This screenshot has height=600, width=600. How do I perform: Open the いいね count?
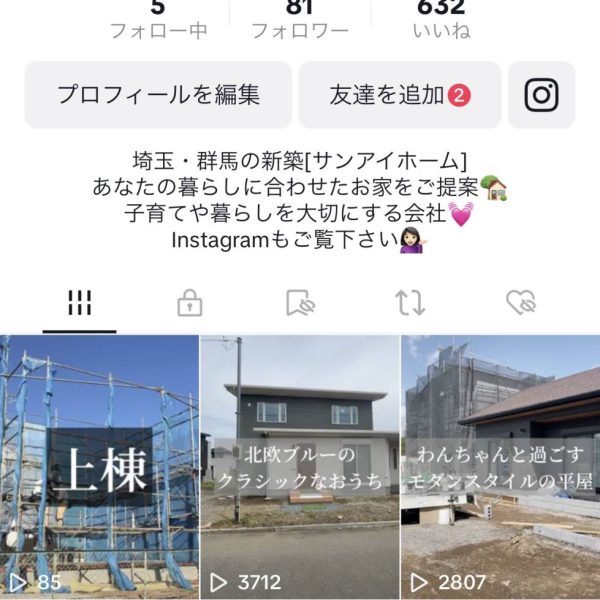point(439,20)
